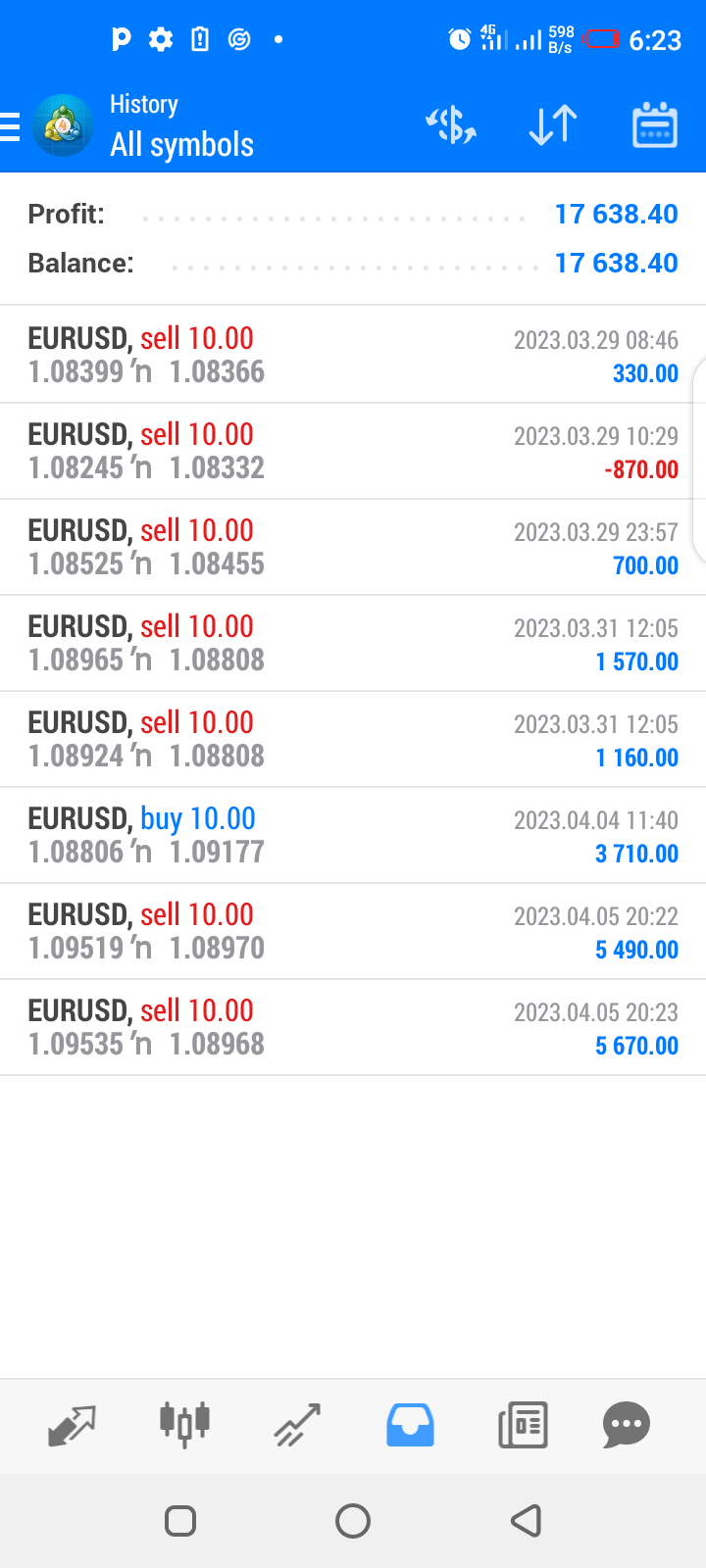Select the trade with 5 490.00 profit

[353, 931]
